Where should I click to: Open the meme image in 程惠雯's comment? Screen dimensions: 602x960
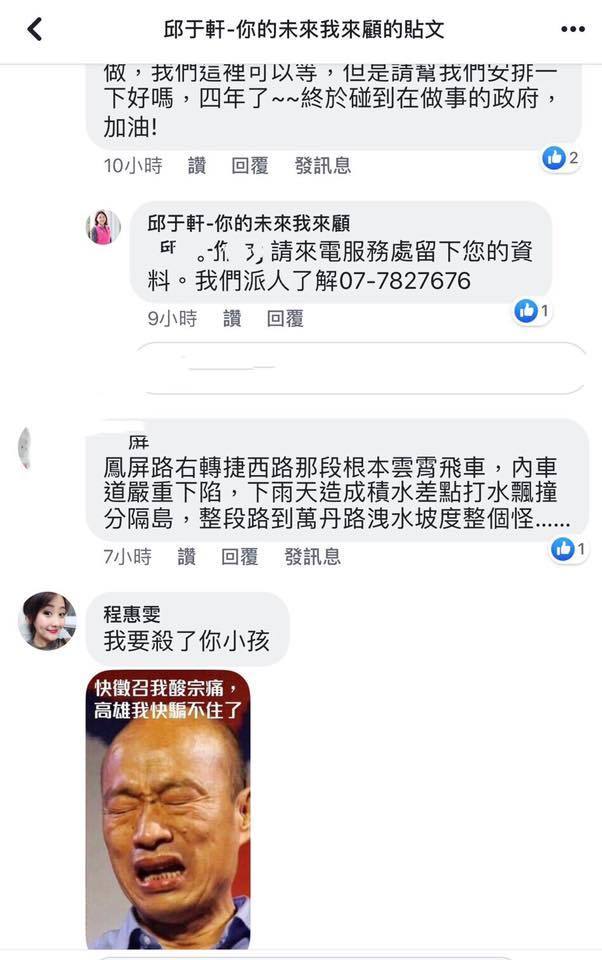(167, 810)
